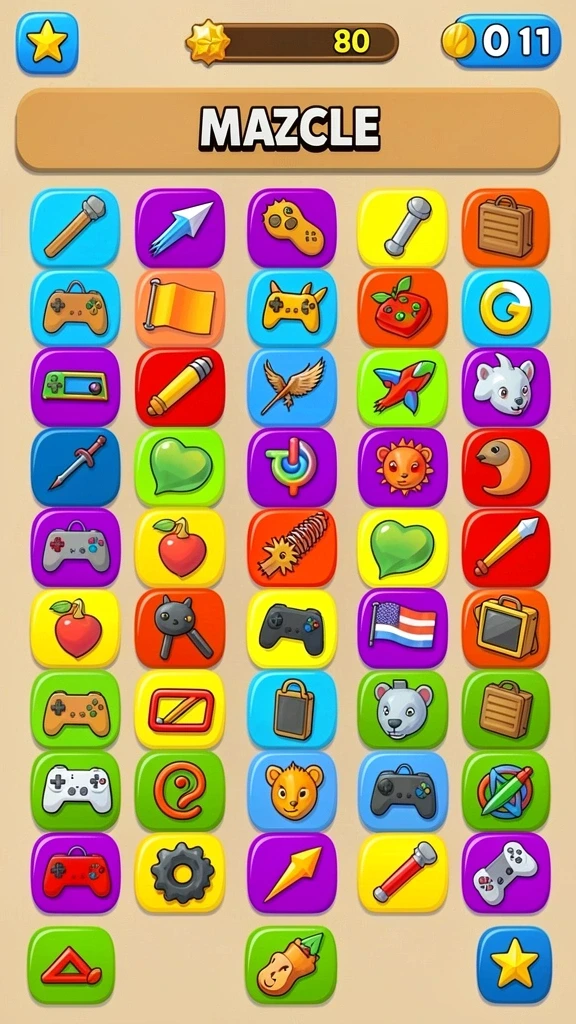Image resolution: width=576 pixels, height=1024 pixels.
Task: Choose the shopping bag tile
Action: [292, 709]
